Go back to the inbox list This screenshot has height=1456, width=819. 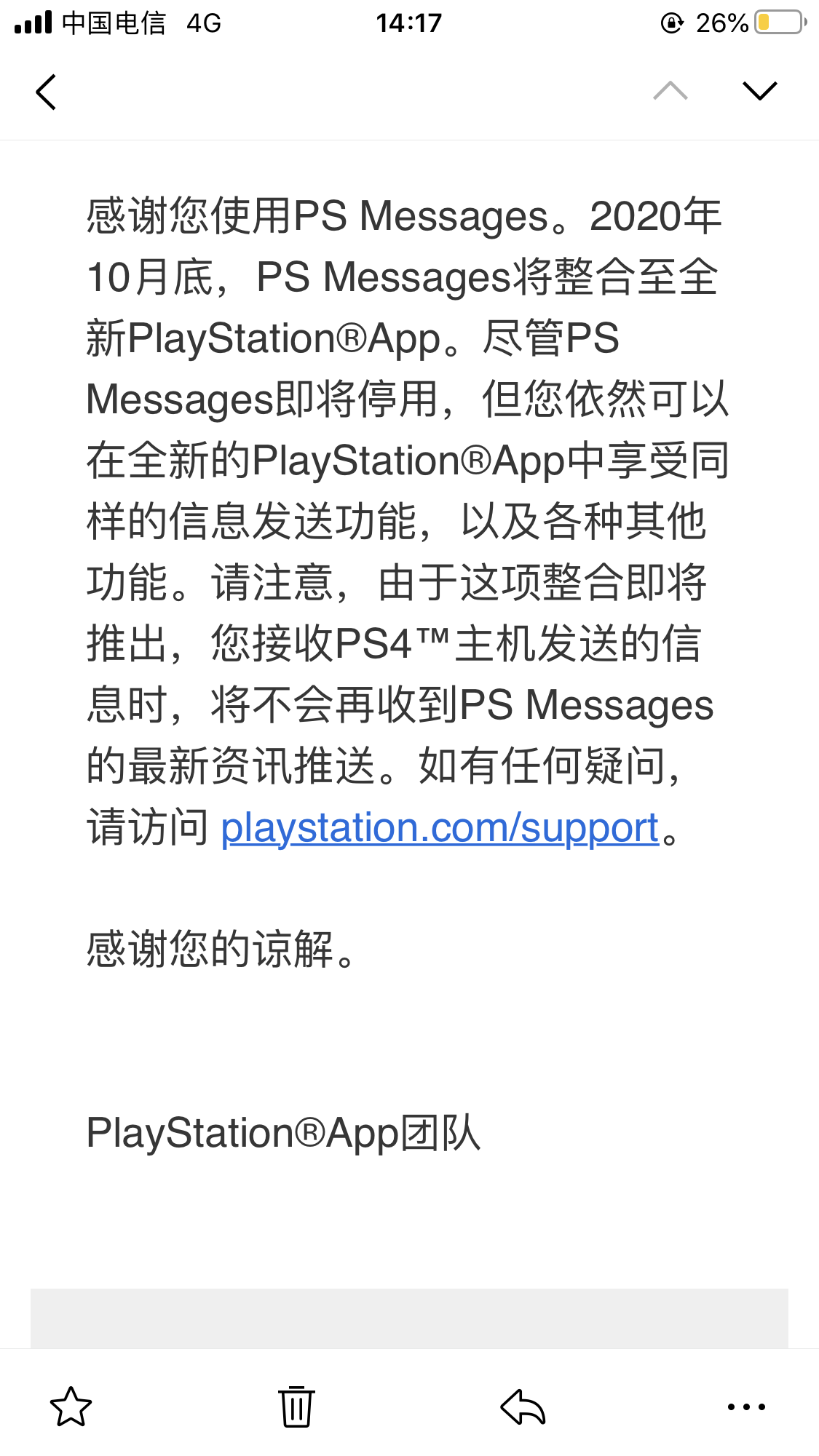(46, 92)
